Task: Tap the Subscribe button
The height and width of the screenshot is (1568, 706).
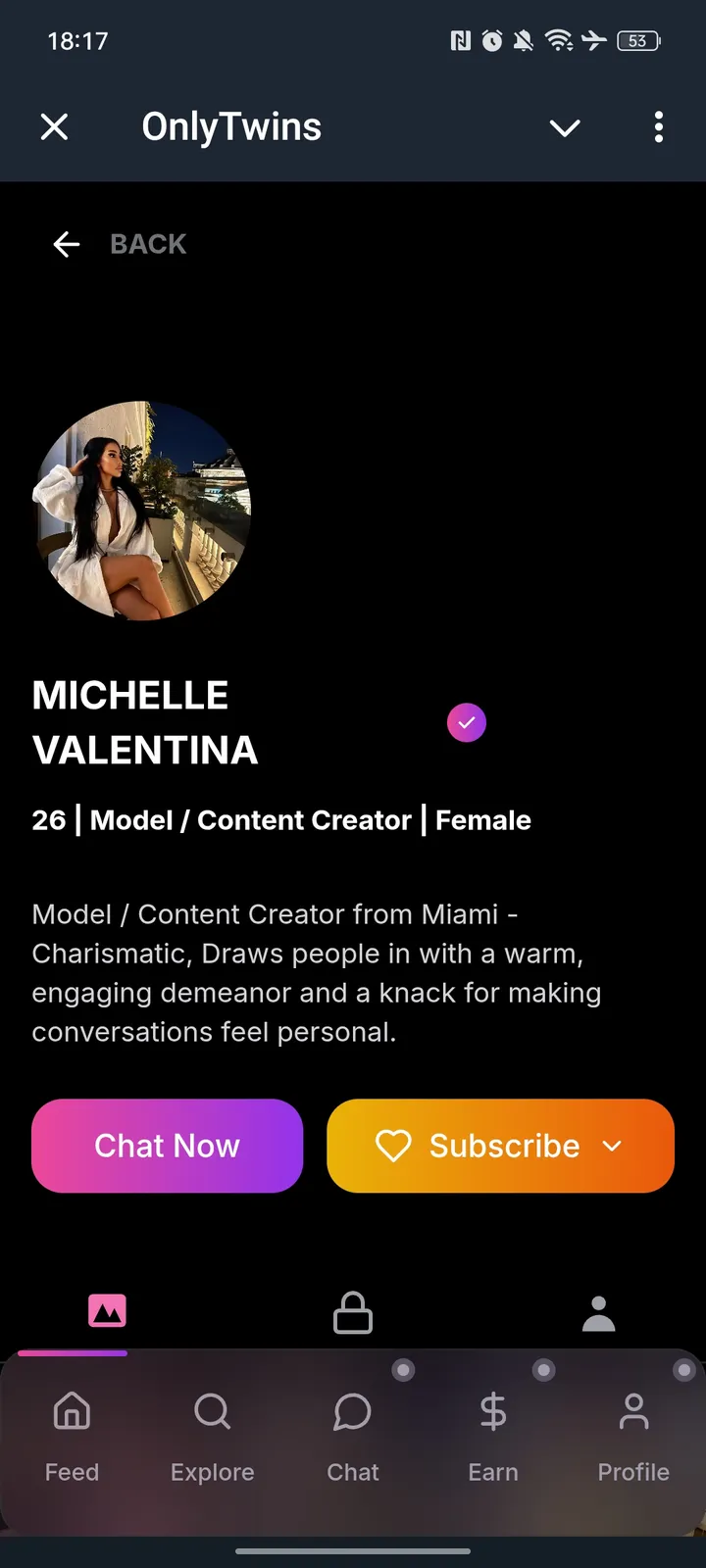Action: pos(500,1146)
